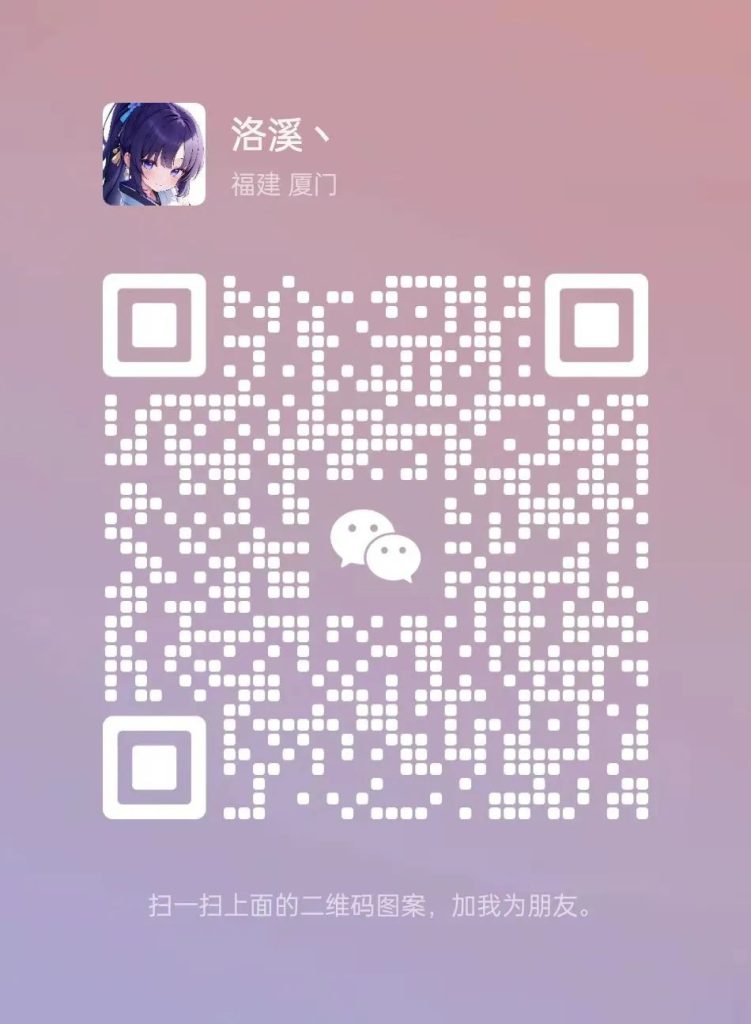751x1024 pixels.
Task: Click the larger chat bubble in WeChat logo
Action: pyautogui.click(x=362, y=531)
